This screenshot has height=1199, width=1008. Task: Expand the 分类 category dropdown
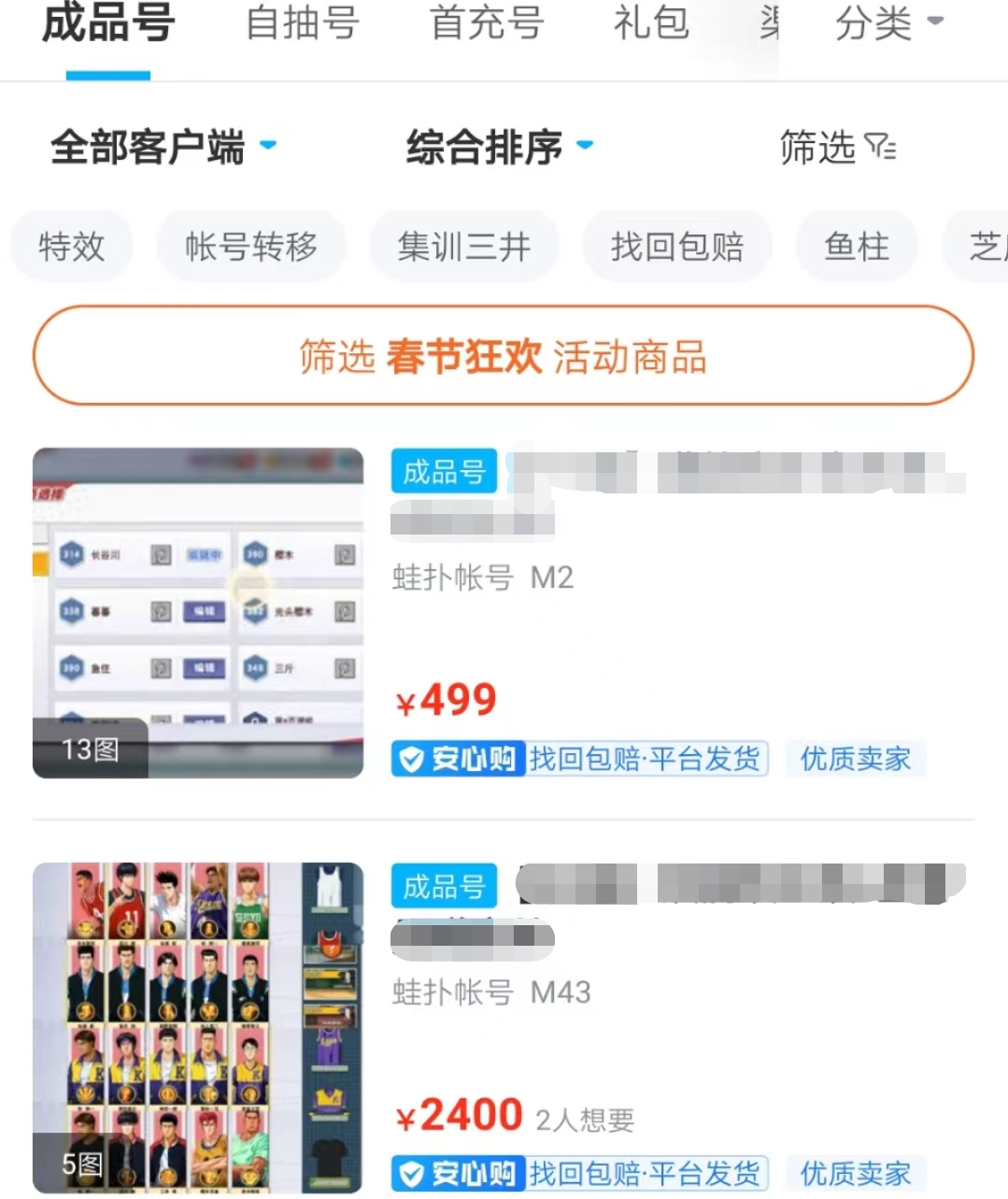click(888, 24)
